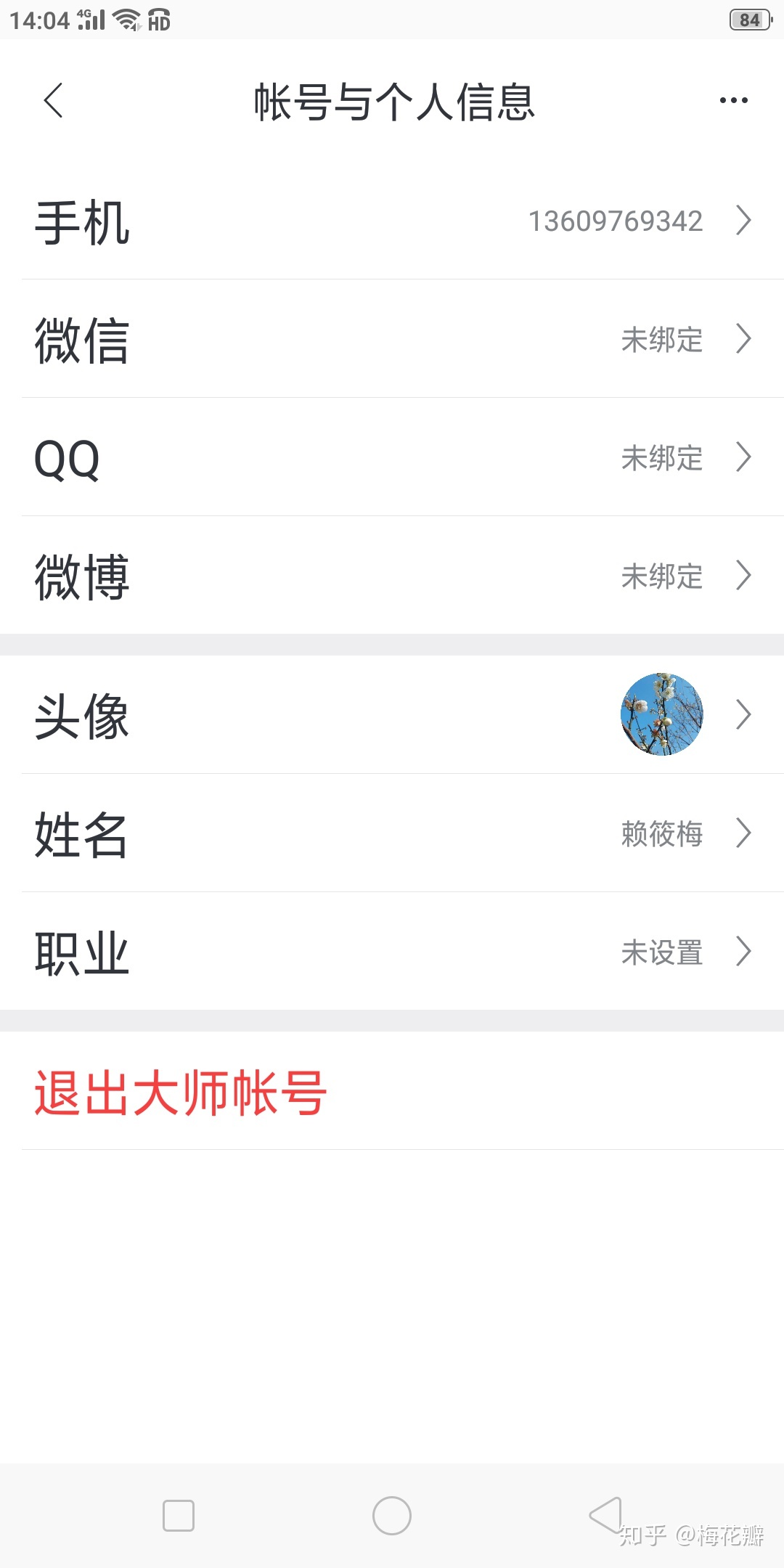Tap the 未绑定 label next to QQ
The height and width of the screenshot is (1568, 784).
click(661, 459)
